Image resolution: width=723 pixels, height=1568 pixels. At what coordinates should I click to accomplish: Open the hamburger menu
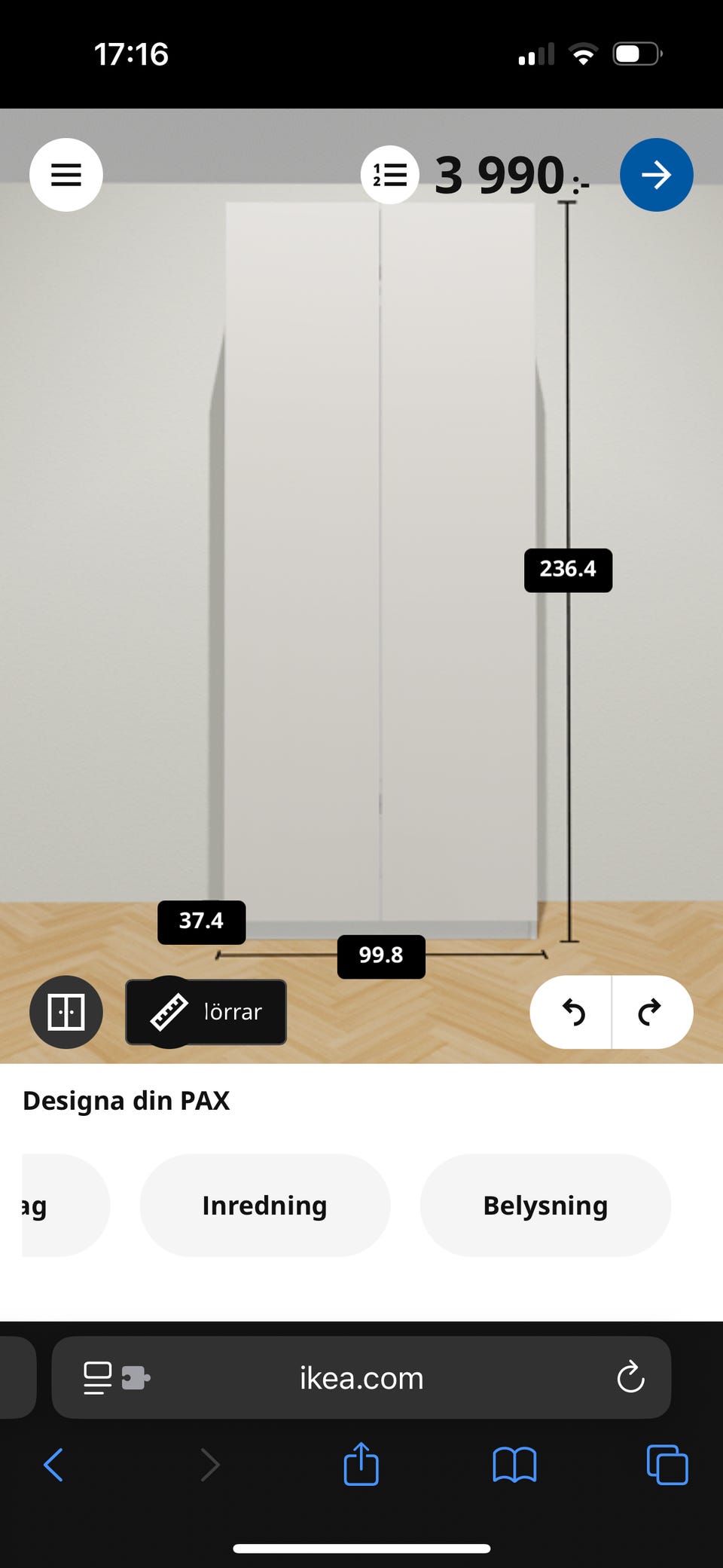click(66, 174)
